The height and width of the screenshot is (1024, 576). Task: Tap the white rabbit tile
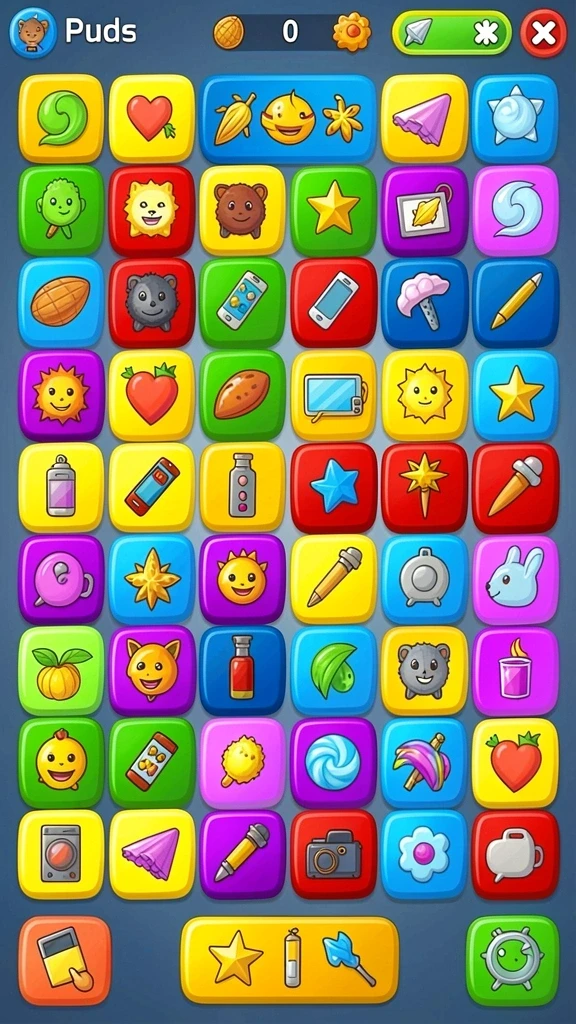[x=515, y=579]
